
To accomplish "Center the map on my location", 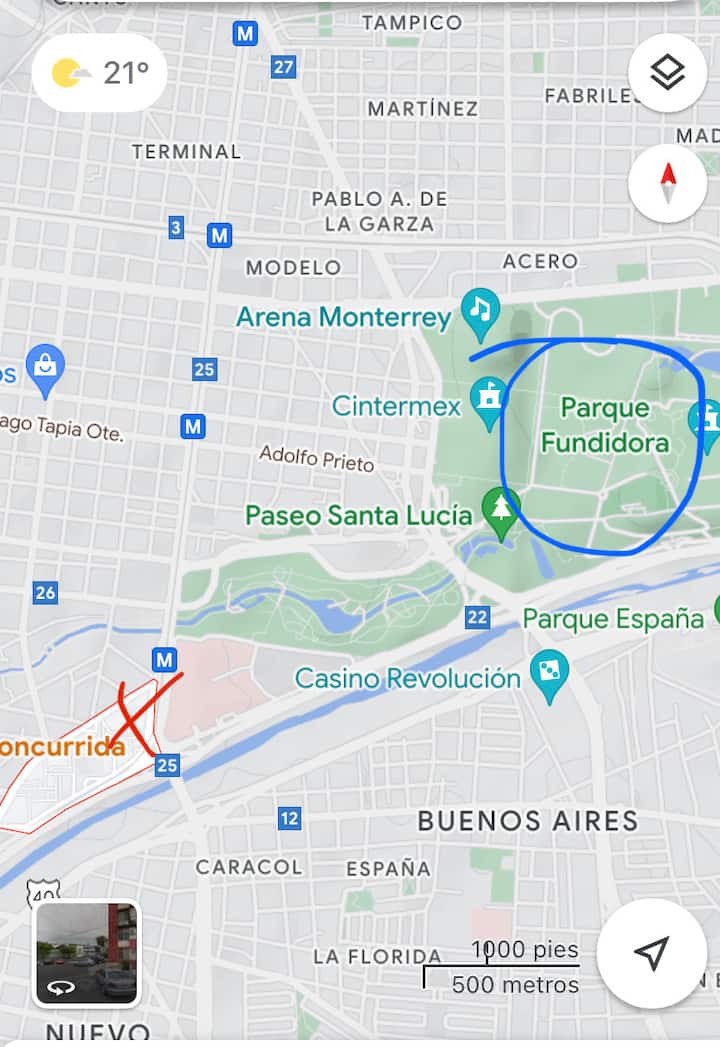I will point(651,953).
